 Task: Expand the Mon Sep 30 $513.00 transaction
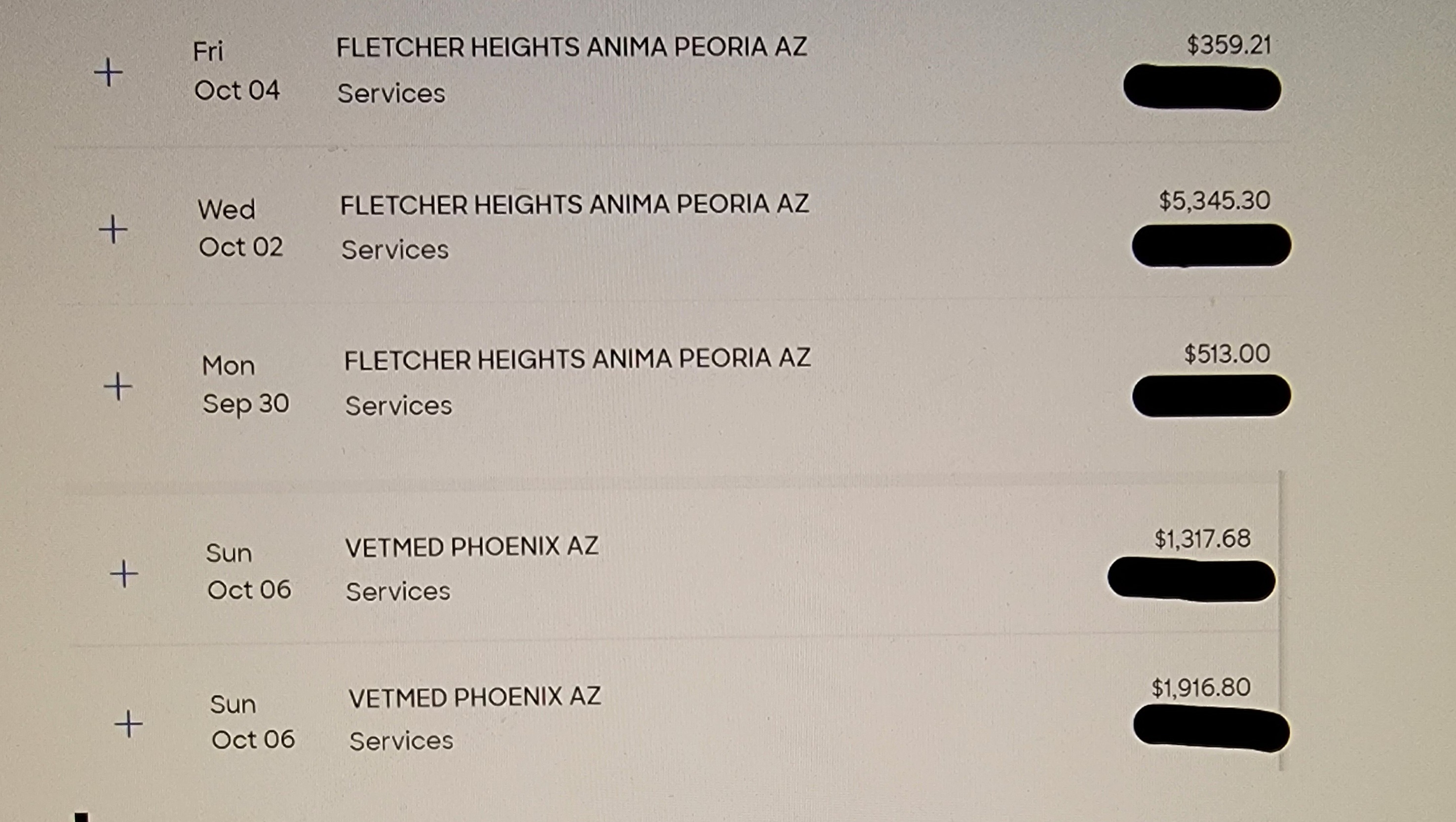(118, 386)
